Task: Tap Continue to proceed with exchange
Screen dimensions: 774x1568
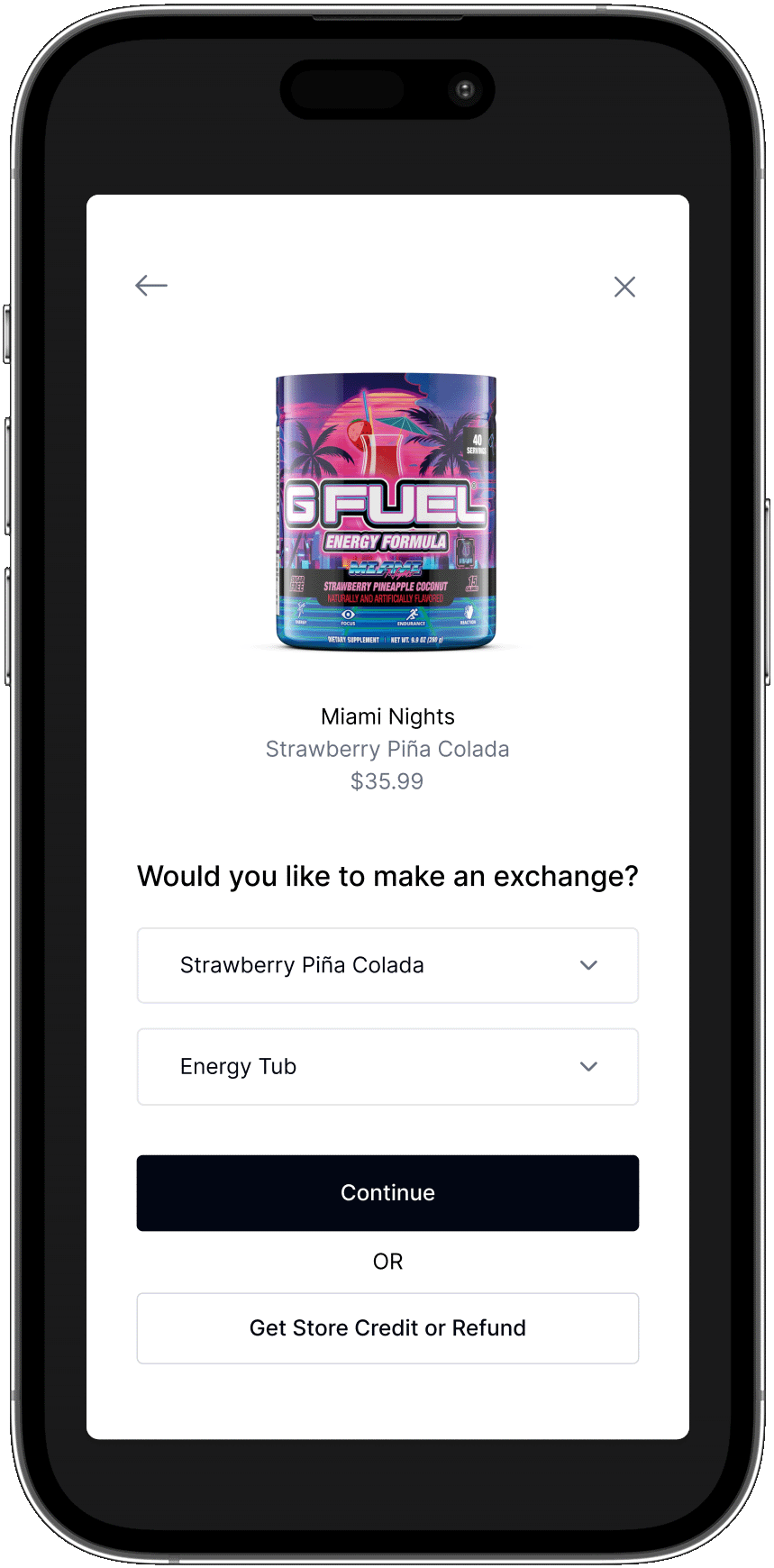Action: point(387,1192)
